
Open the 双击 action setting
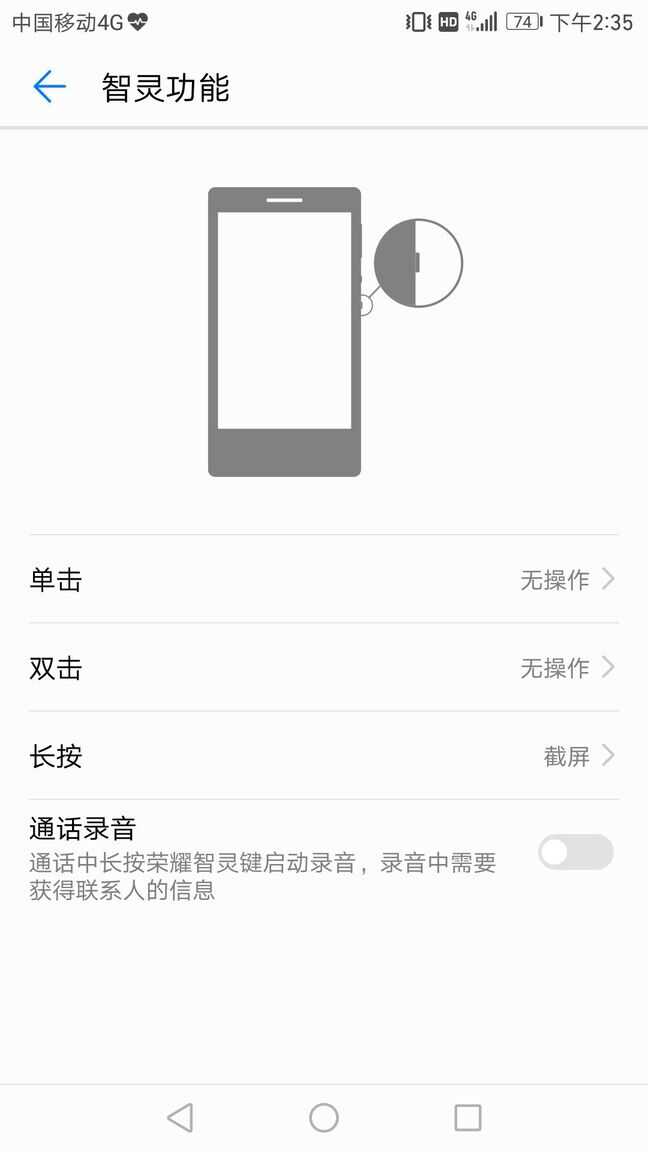pyautogui.click(x=323, y=667)
